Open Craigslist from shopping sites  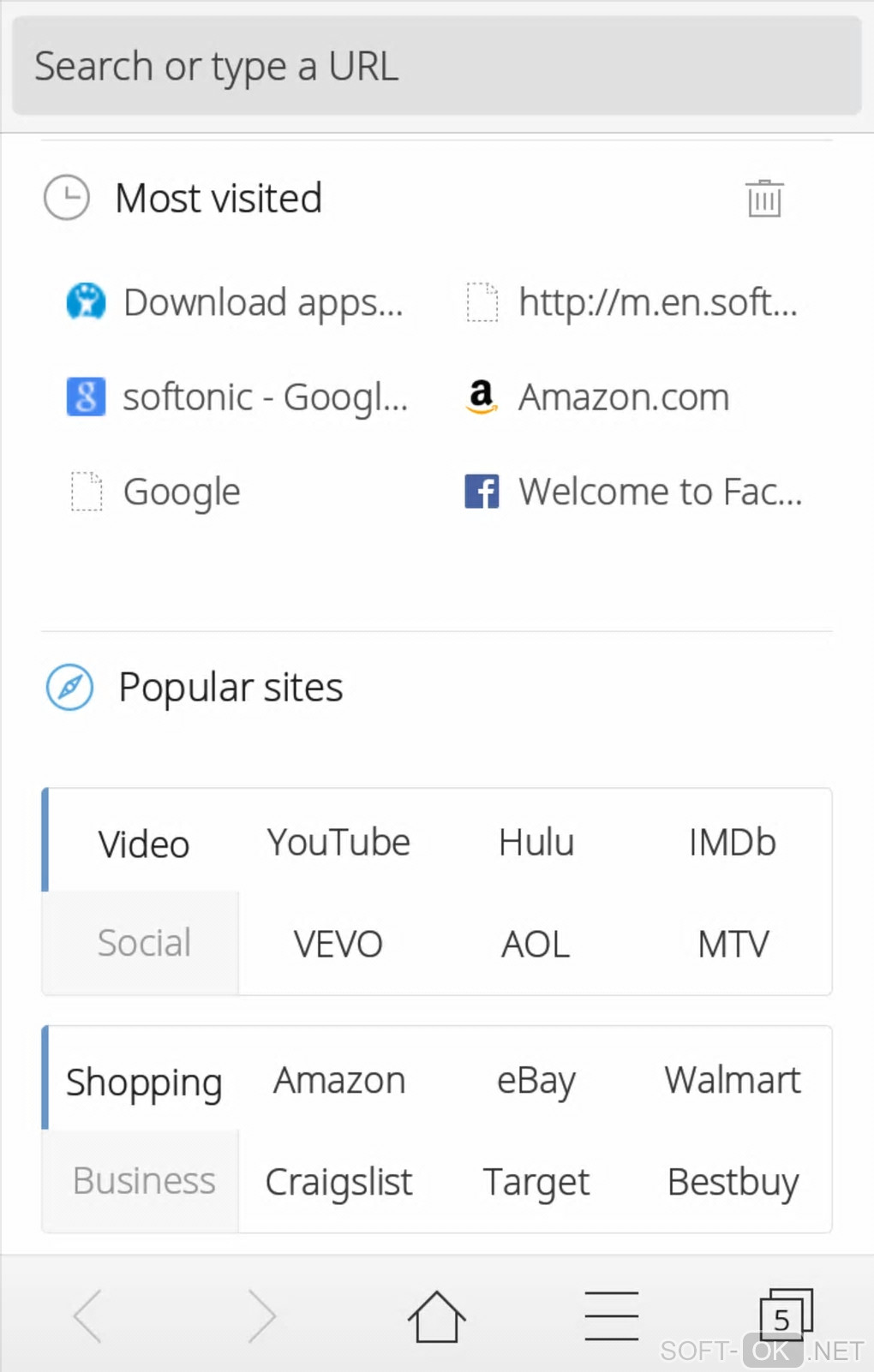click(x=338, y=1182)
